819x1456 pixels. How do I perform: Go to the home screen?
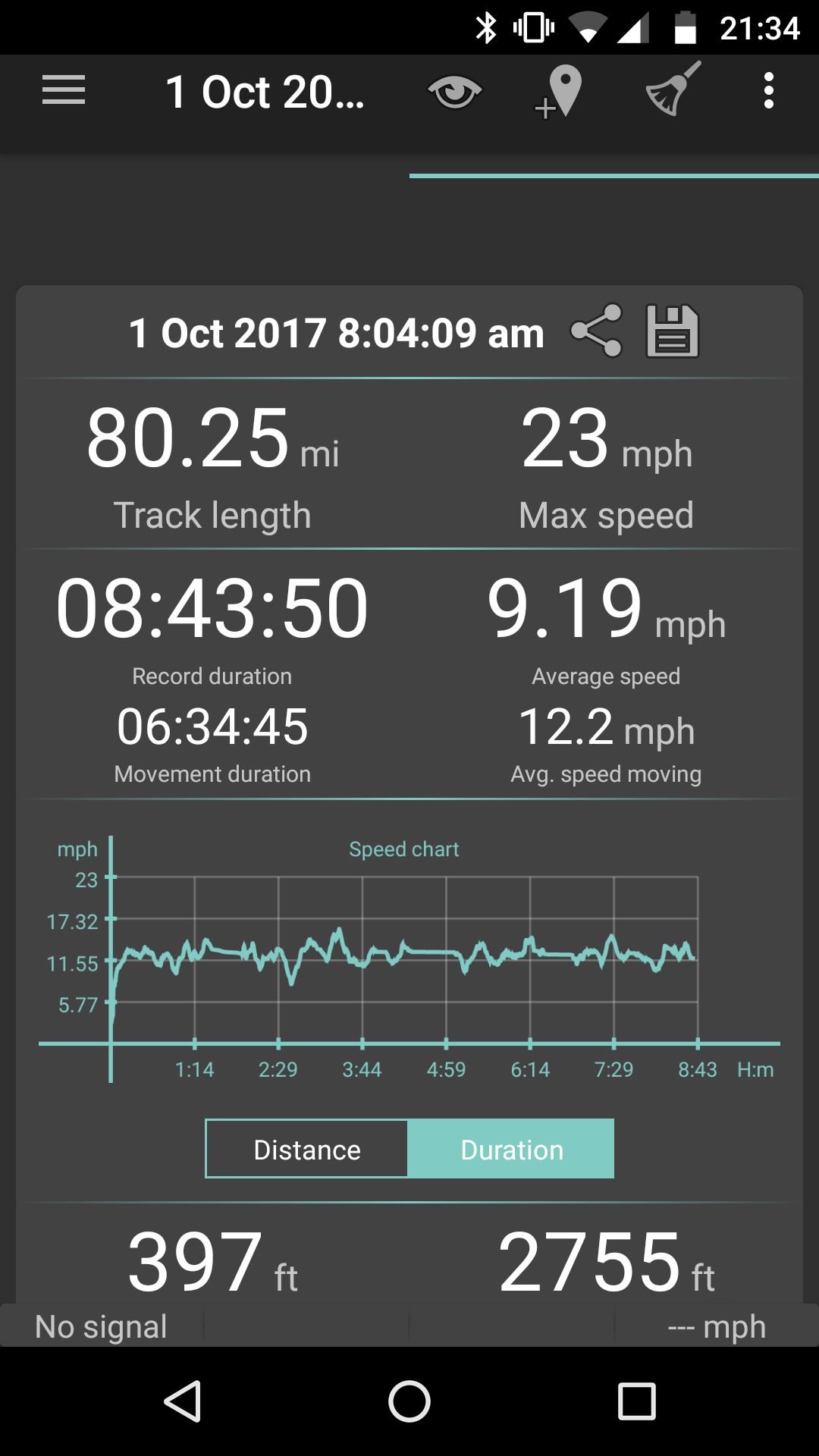(x=409, y=1401)
